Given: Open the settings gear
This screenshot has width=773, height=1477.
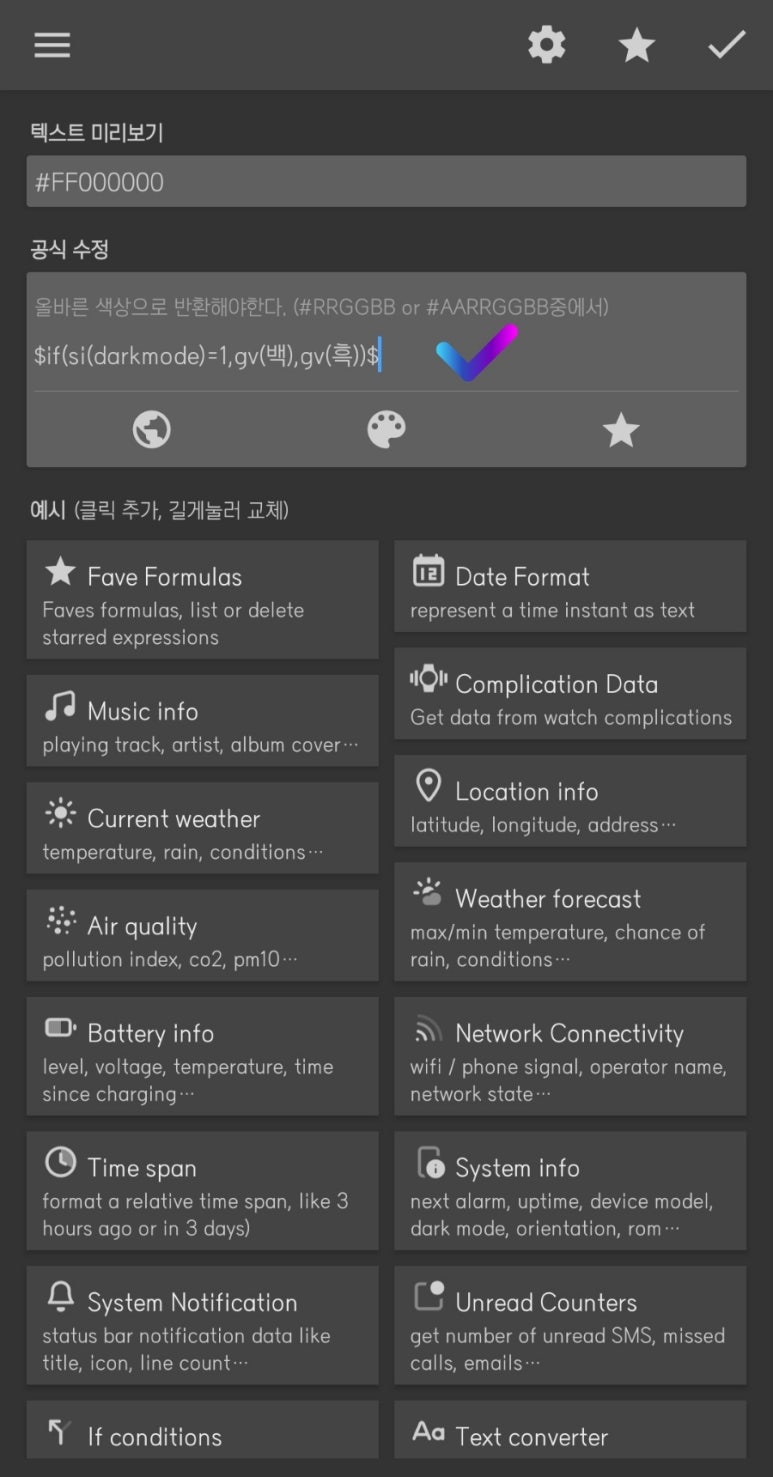Looking at the screenshot, I should tap(546, 45).
